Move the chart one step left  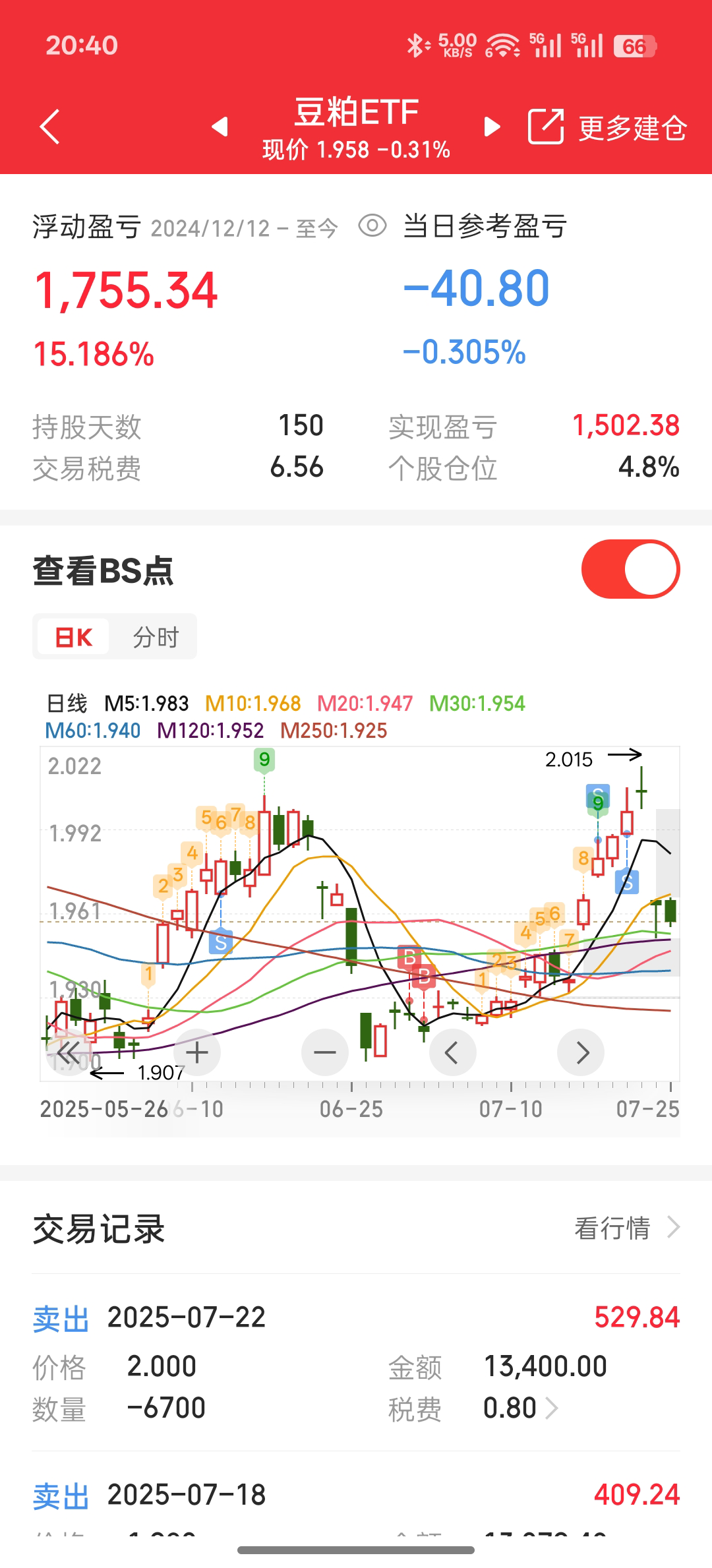452,1052
